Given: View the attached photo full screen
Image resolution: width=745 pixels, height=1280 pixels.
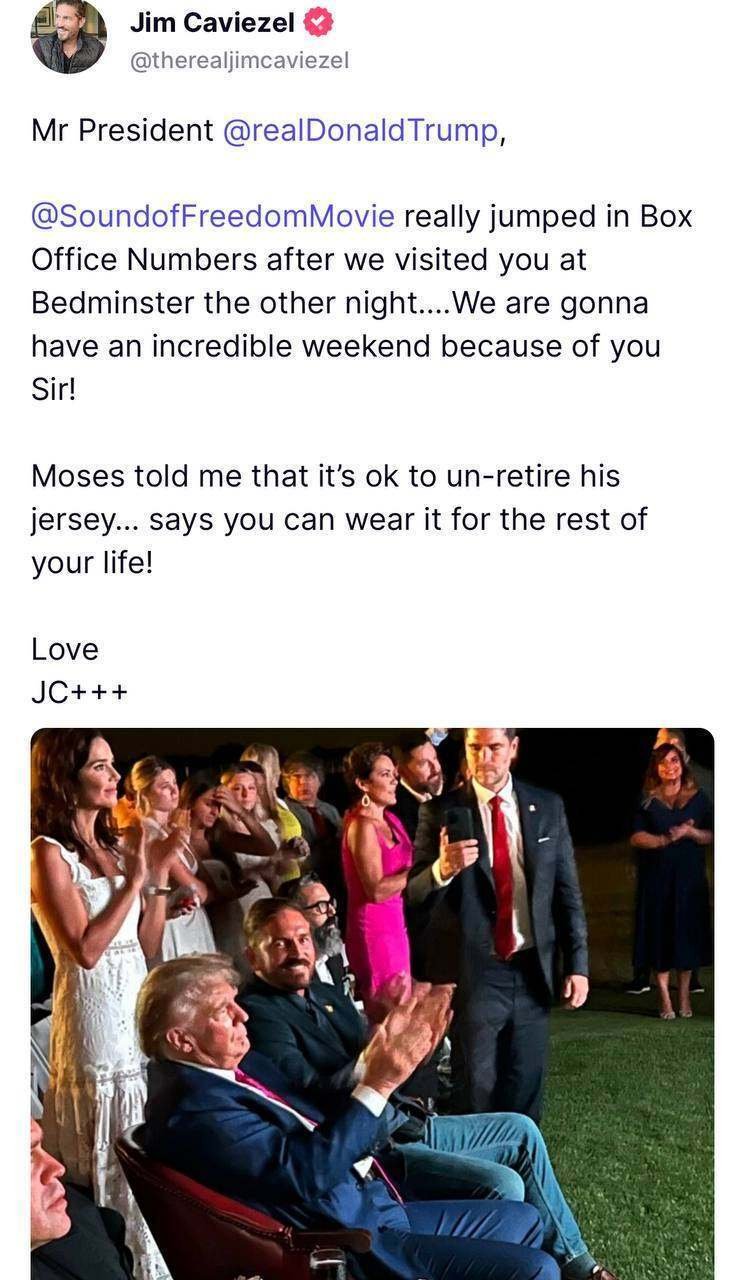Looking at the screenshot, I should pos(372,1000).
